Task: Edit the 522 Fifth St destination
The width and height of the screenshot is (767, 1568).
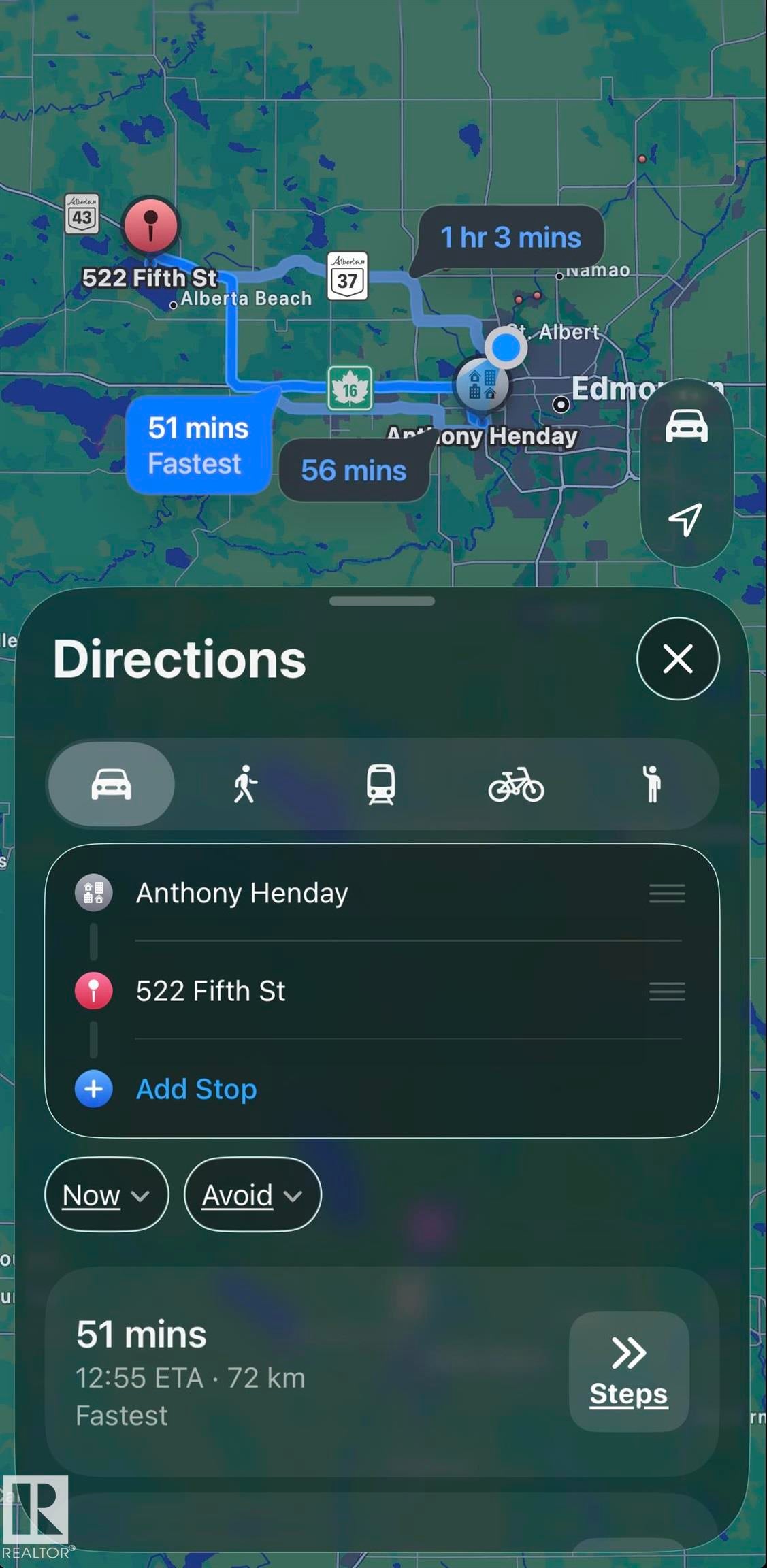Action: (x=381, y=991)
